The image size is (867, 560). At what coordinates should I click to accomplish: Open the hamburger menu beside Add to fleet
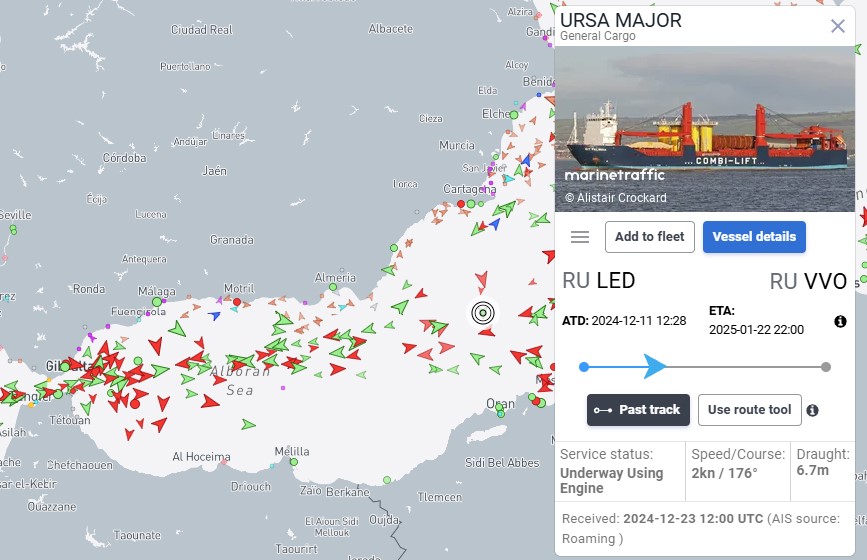click(579, 237)
